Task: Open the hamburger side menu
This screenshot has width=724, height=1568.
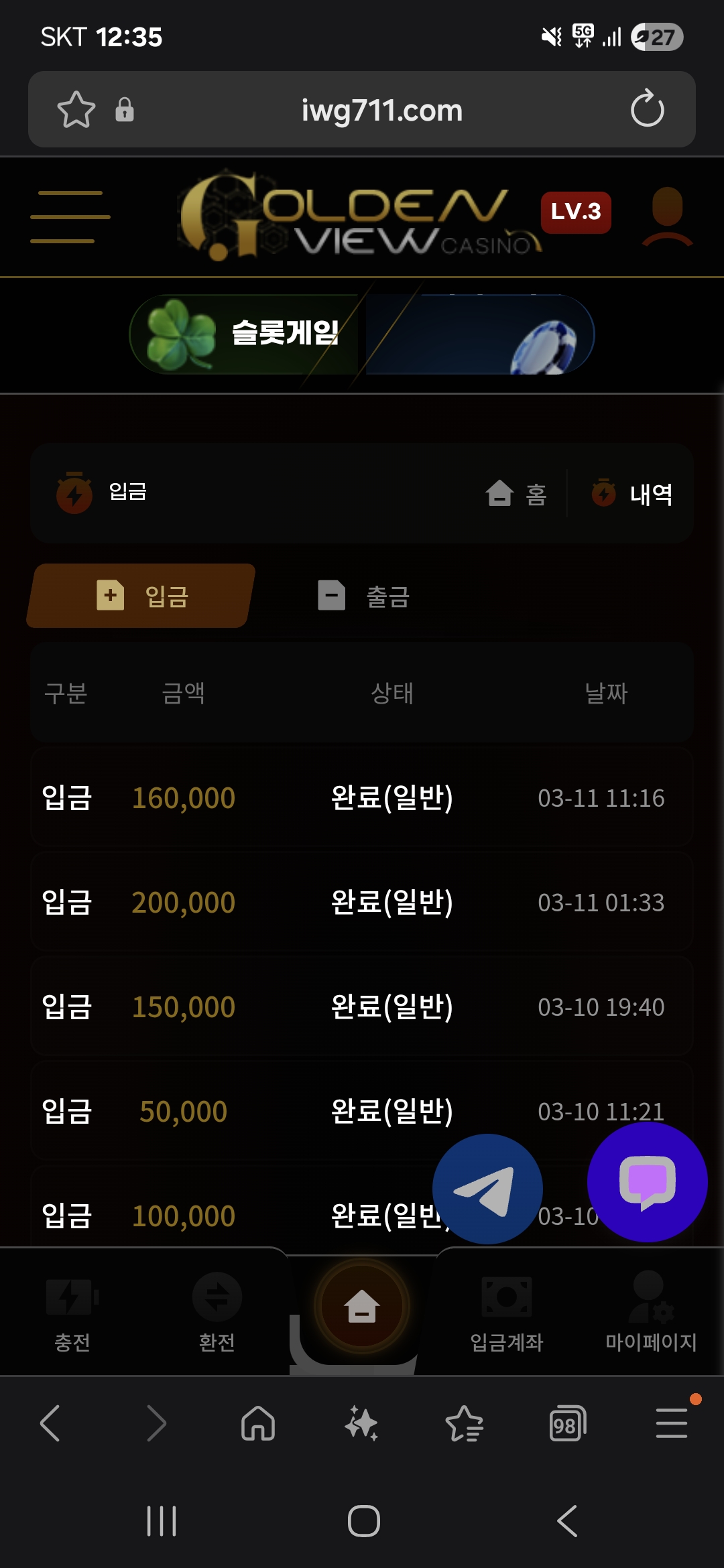Action: click(x=70, y=216)
